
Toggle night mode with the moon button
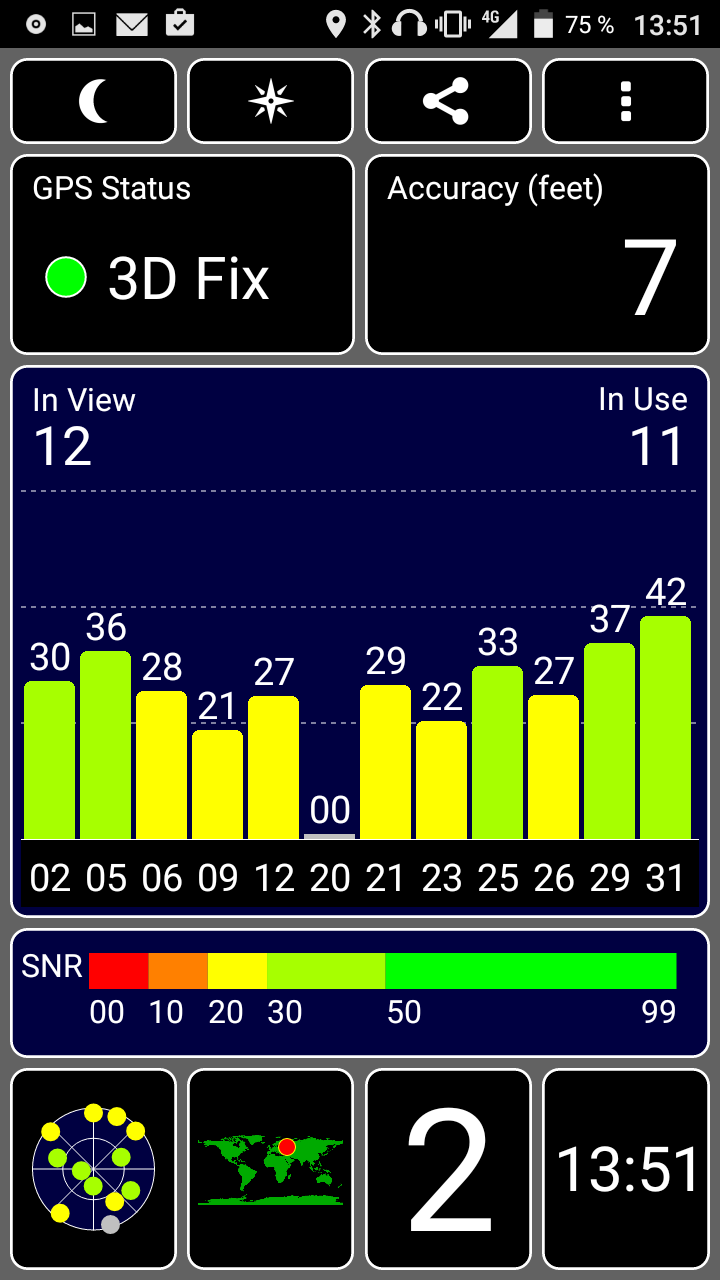pyautogui.click(x=93, y=101)
